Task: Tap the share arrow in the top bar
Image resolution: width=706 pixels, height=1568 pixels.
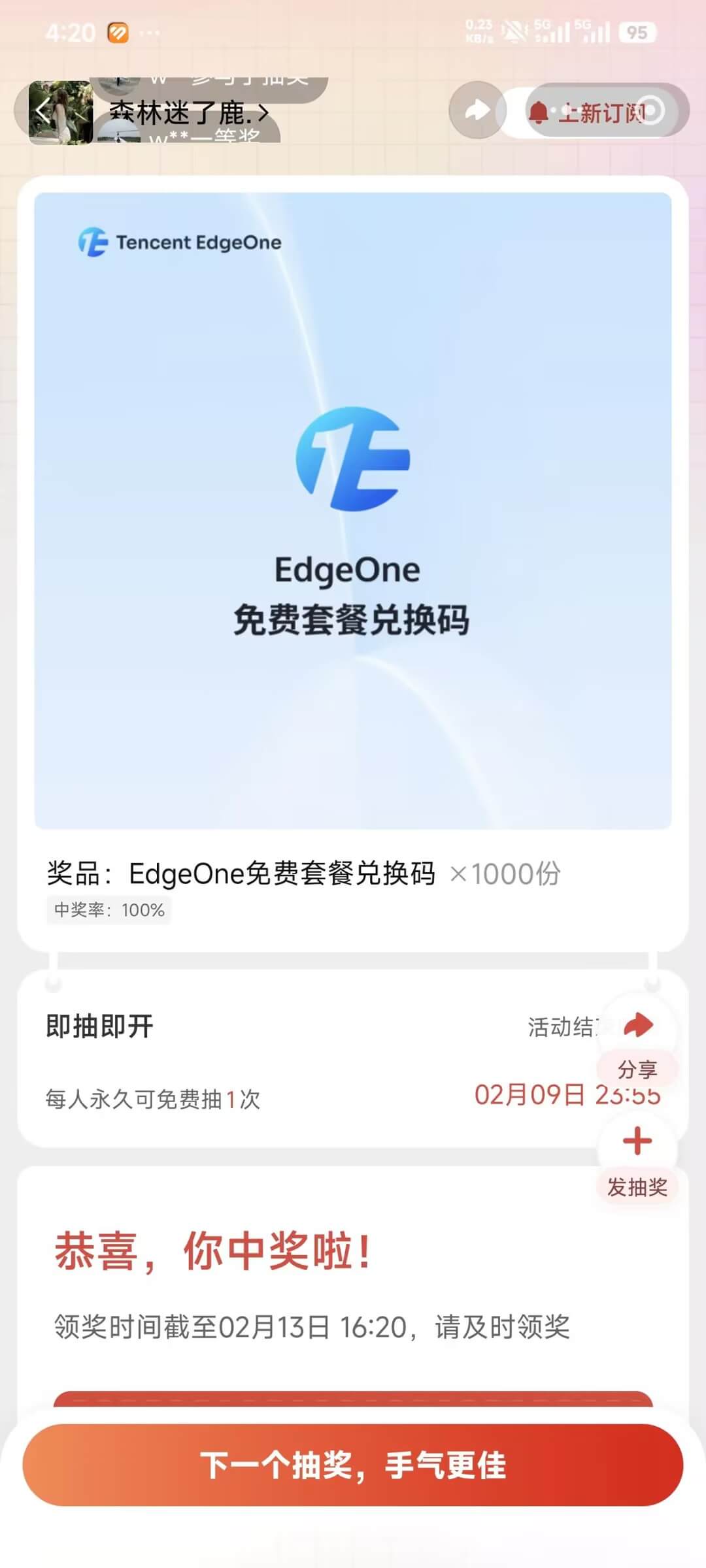Action: point(477,110)
